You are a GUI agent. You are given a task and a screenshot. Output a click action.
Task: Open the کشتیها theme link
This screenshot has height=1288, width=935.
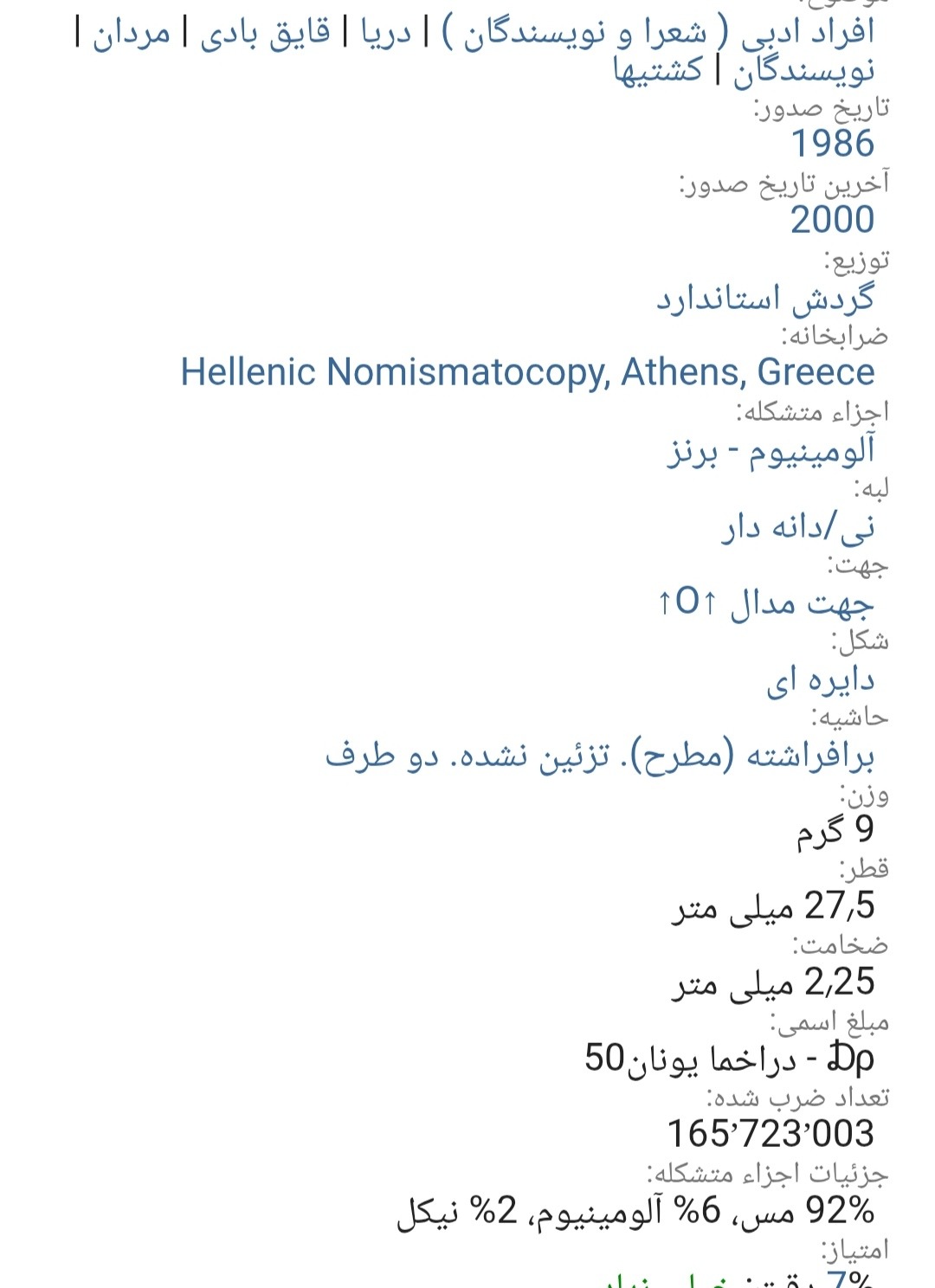click(x=657, y=70)
